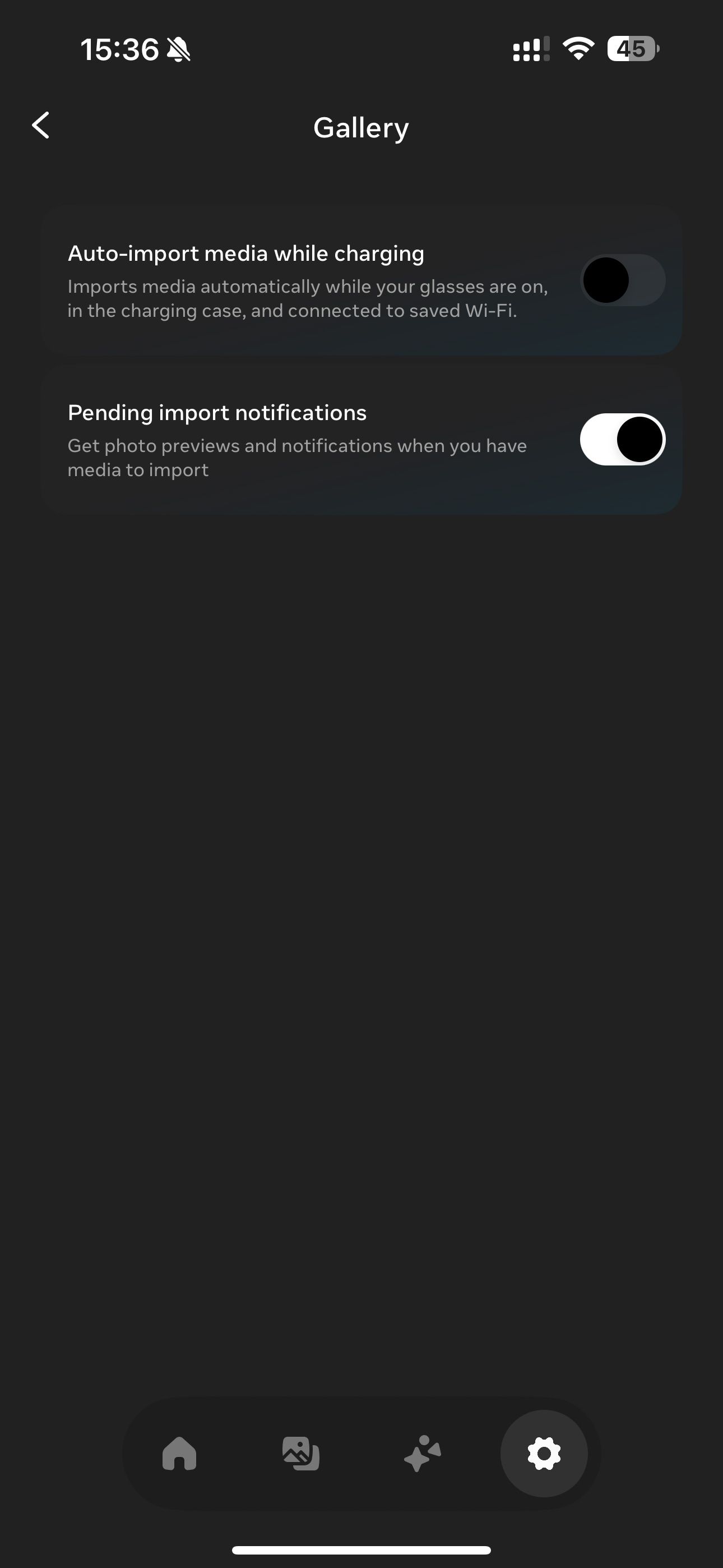
Task: Turn off pending import notifications
Action: click(x=622, y=440)
